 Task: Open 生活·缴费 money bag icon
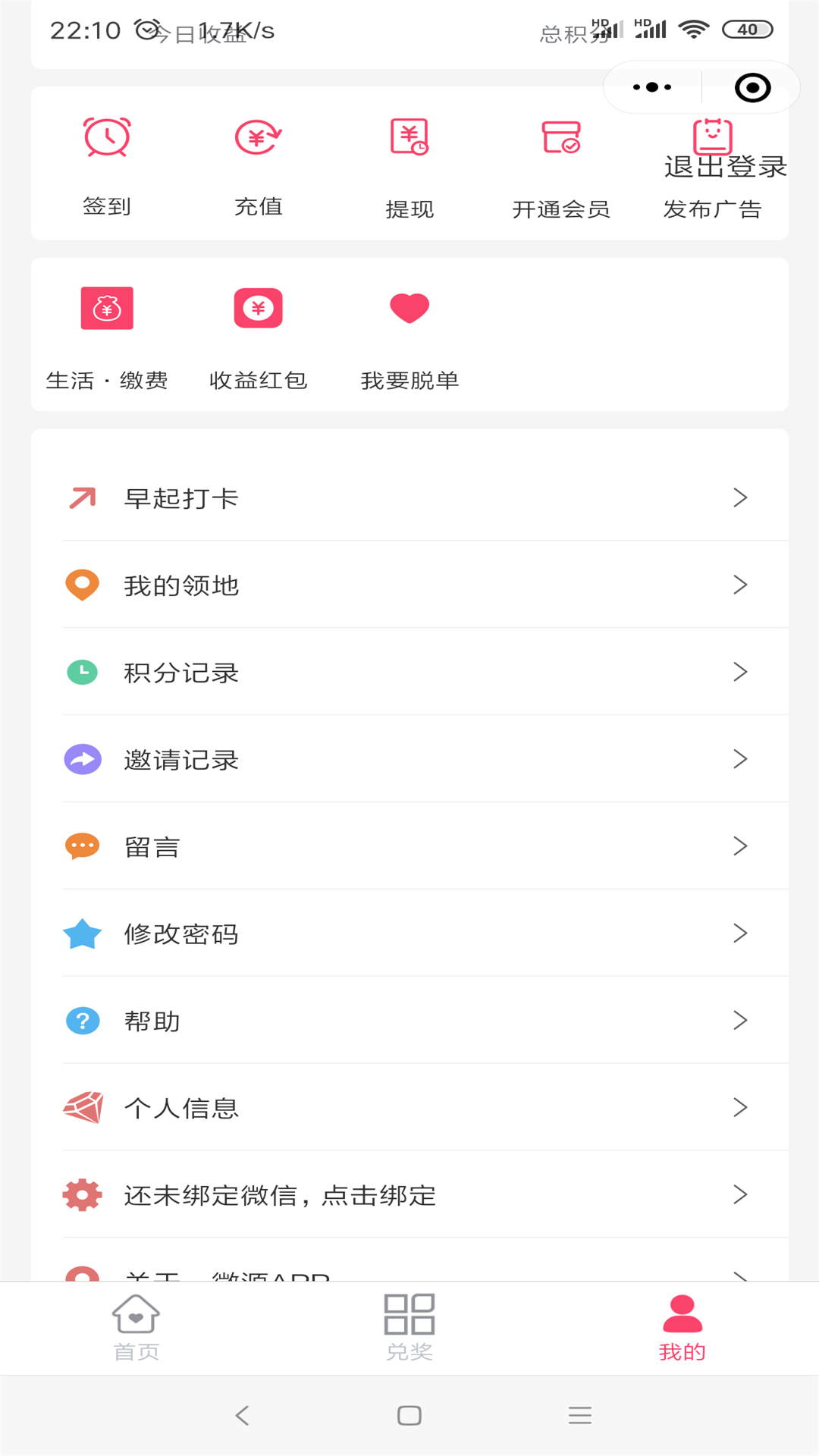106,308
